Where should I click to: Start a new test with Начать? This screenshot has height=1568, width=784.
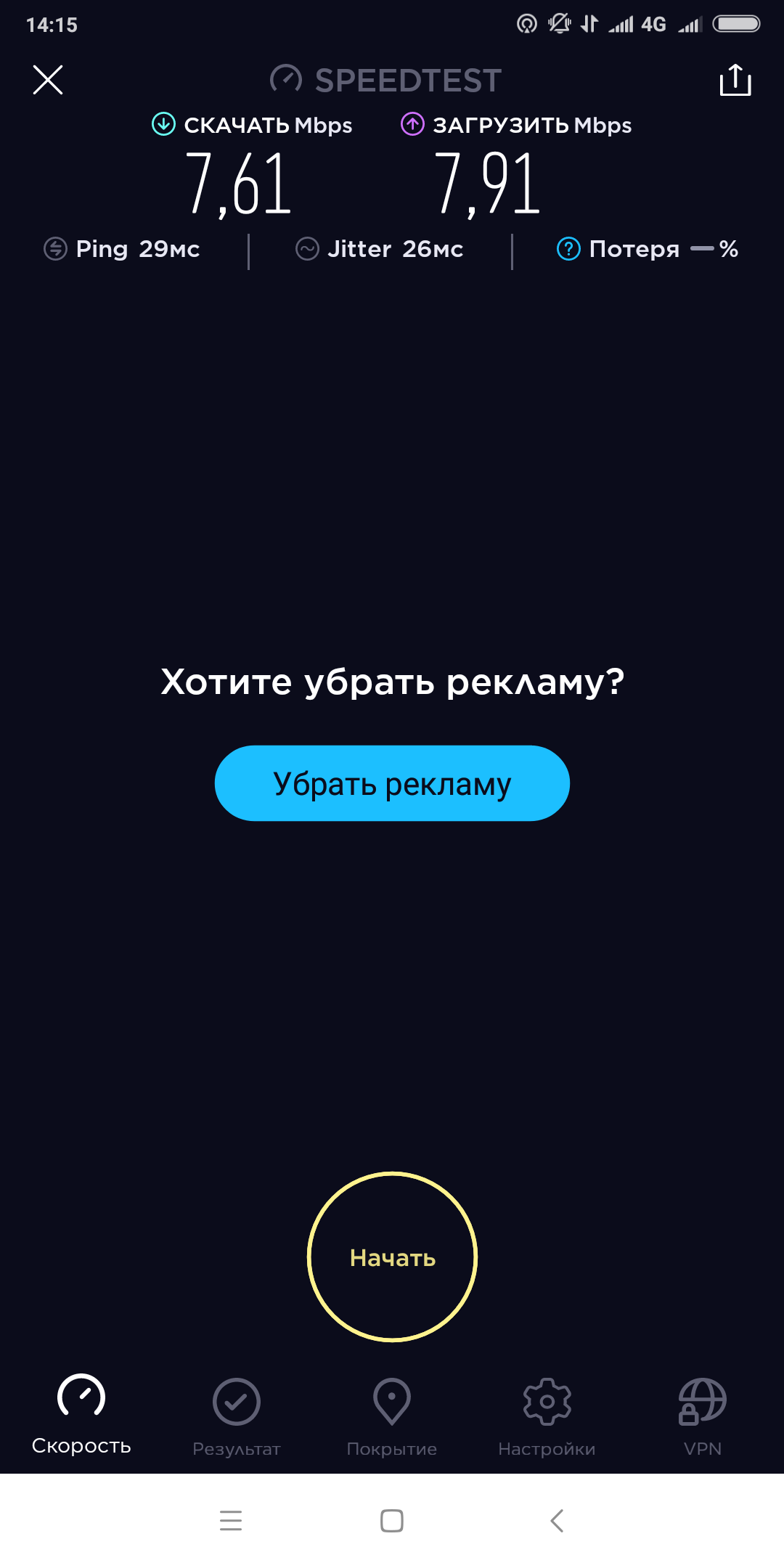[392, 1257]
